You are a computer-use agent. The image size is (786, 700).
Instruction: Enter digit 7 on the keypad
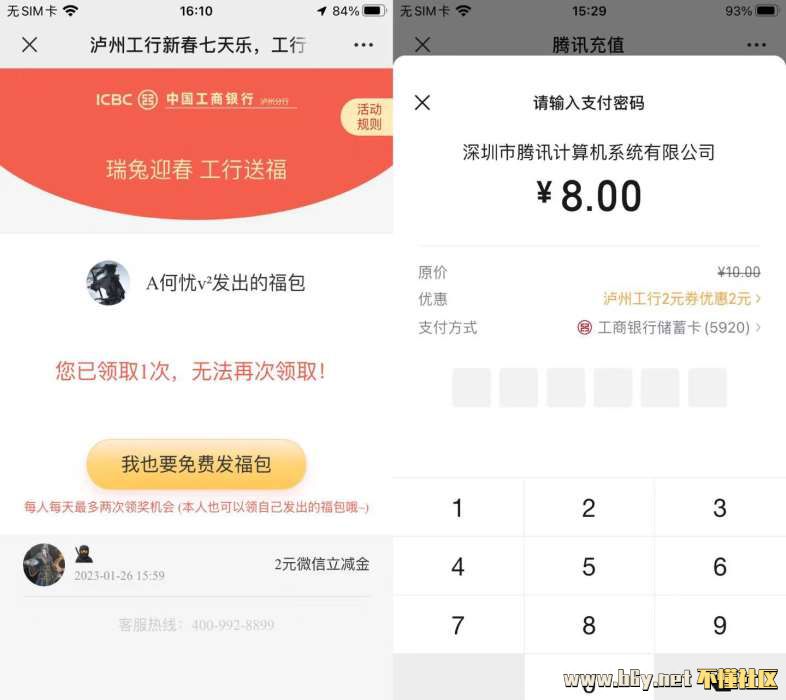tap(457, 626)
